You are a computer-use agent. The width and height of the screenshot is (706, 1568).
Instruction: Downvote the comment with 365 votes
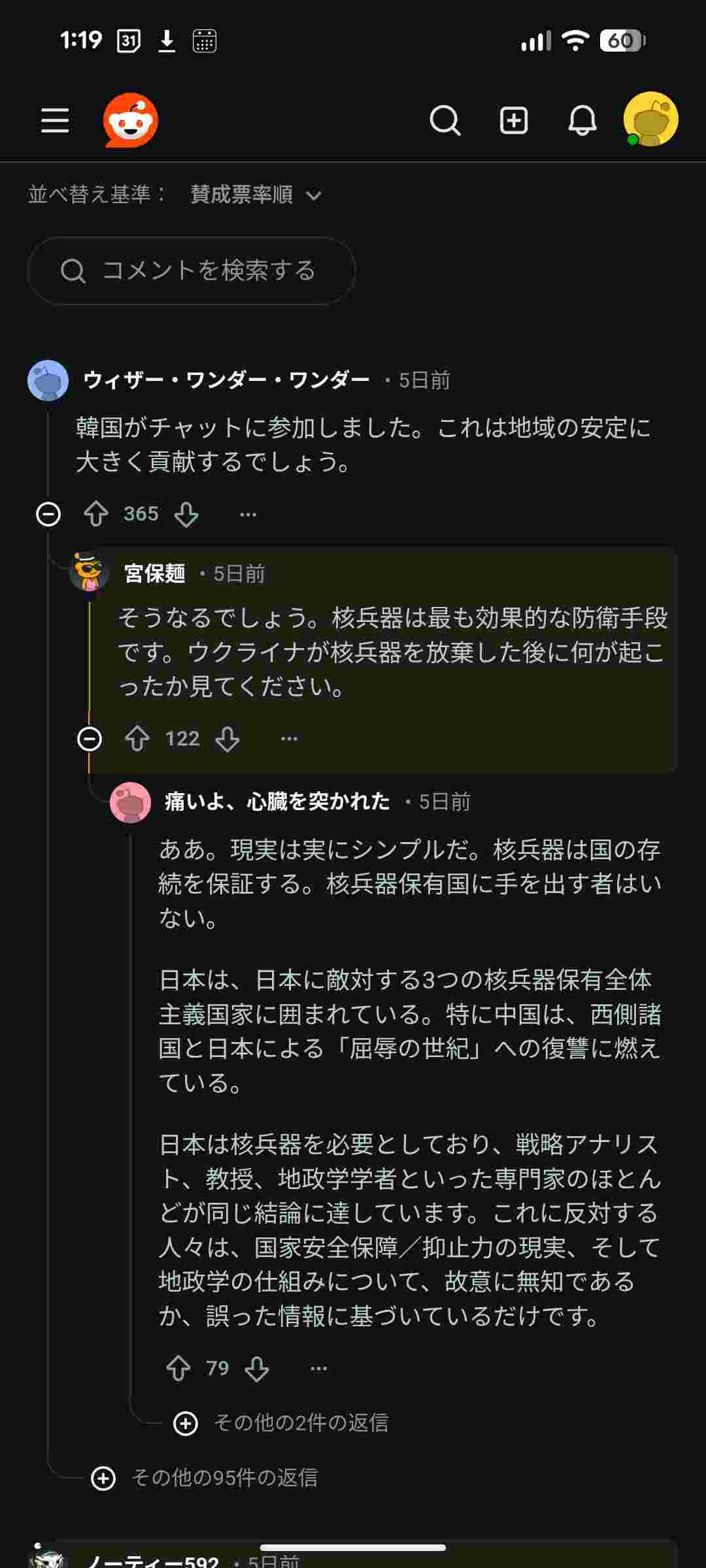(186, 514)
